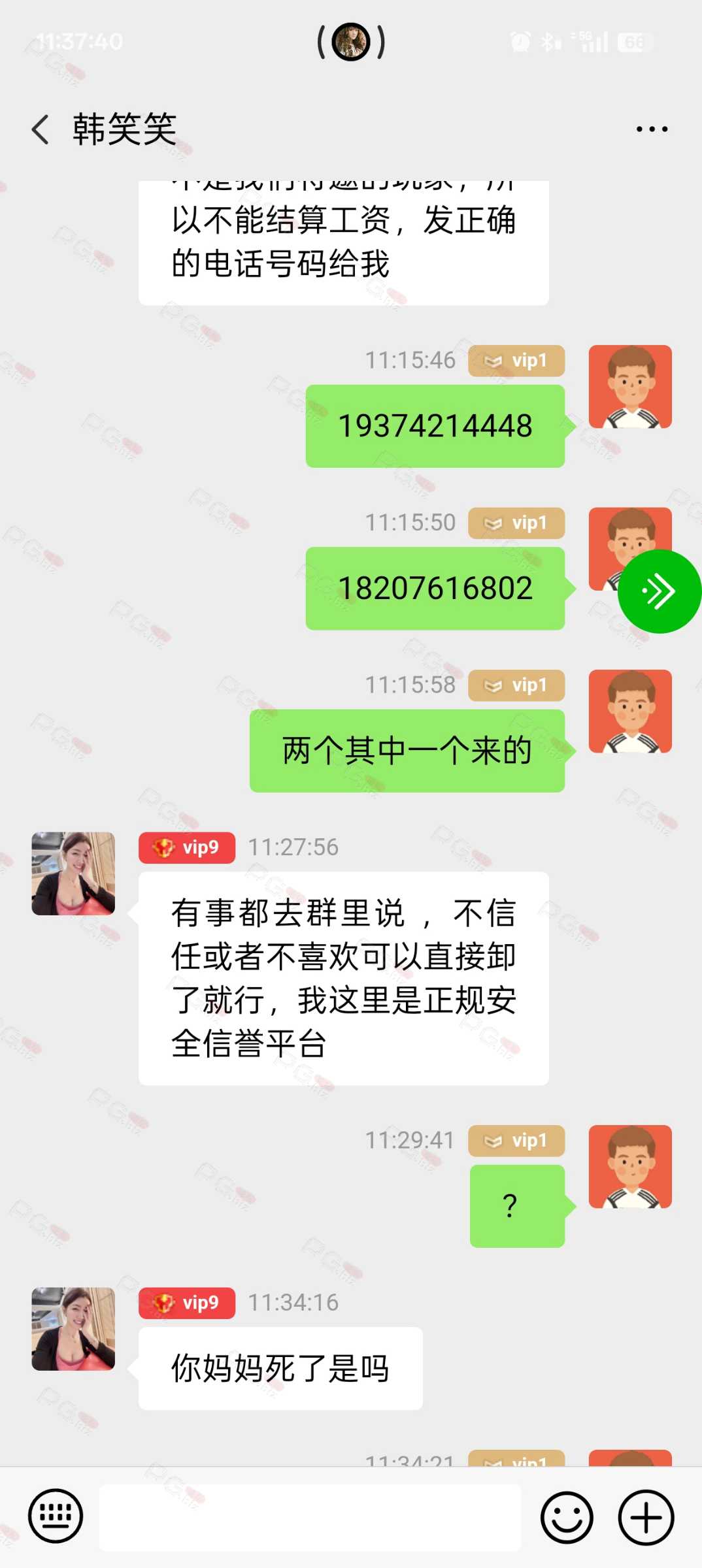Open 韩笑笑's avatar at 11:27:56
702x1568 pixels.
click(73, 874)
